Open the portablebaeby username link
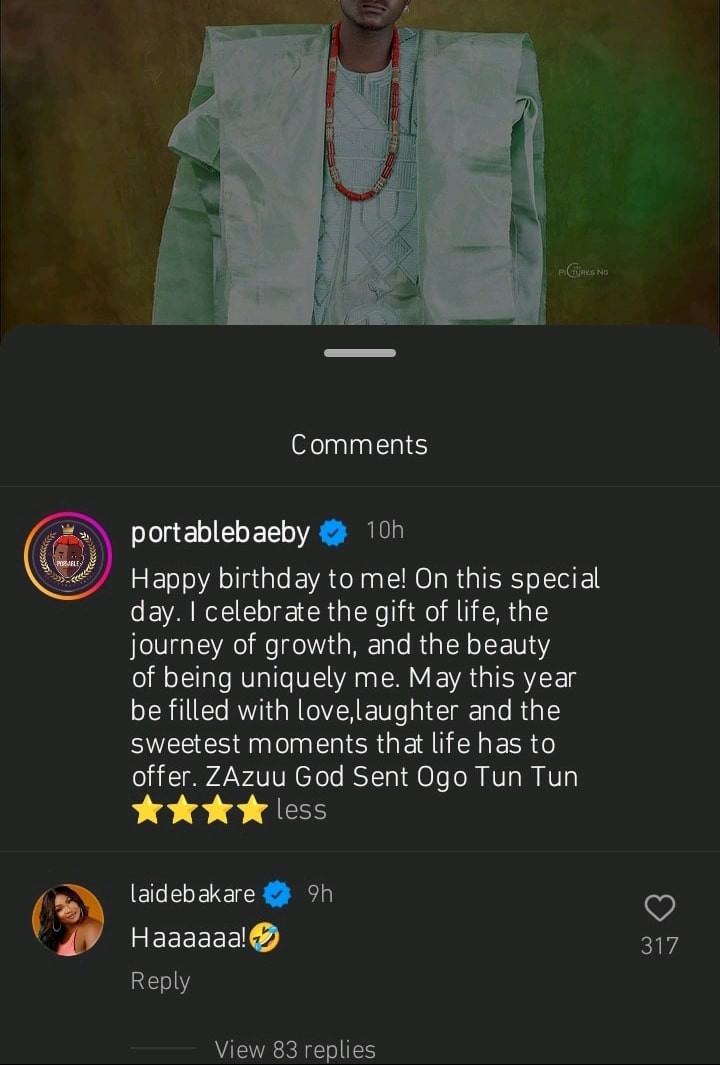The width and height of the screenshot is (720, 1065). 220,532
